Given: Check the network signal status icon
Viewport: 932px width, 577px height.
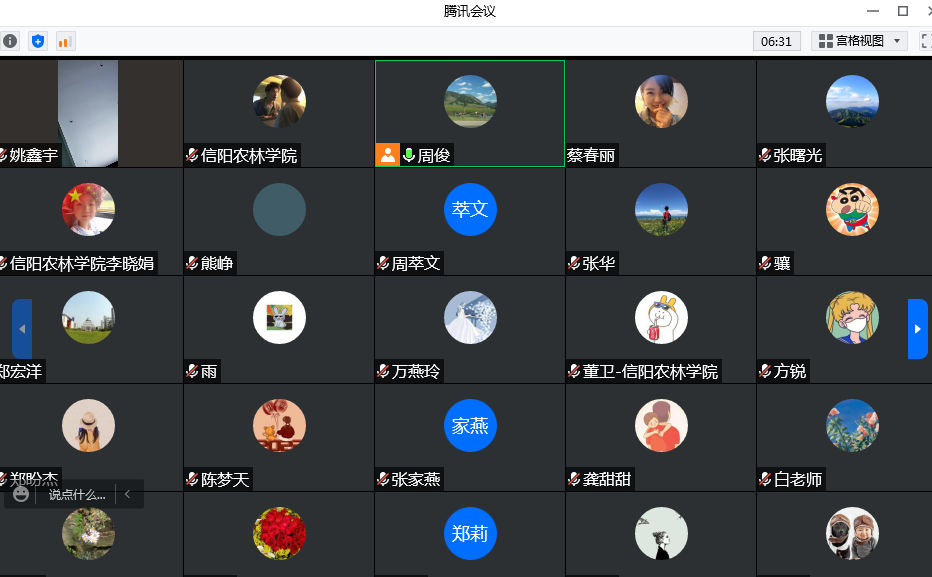Looking at the screenshot, I should (x=65, y=41).
